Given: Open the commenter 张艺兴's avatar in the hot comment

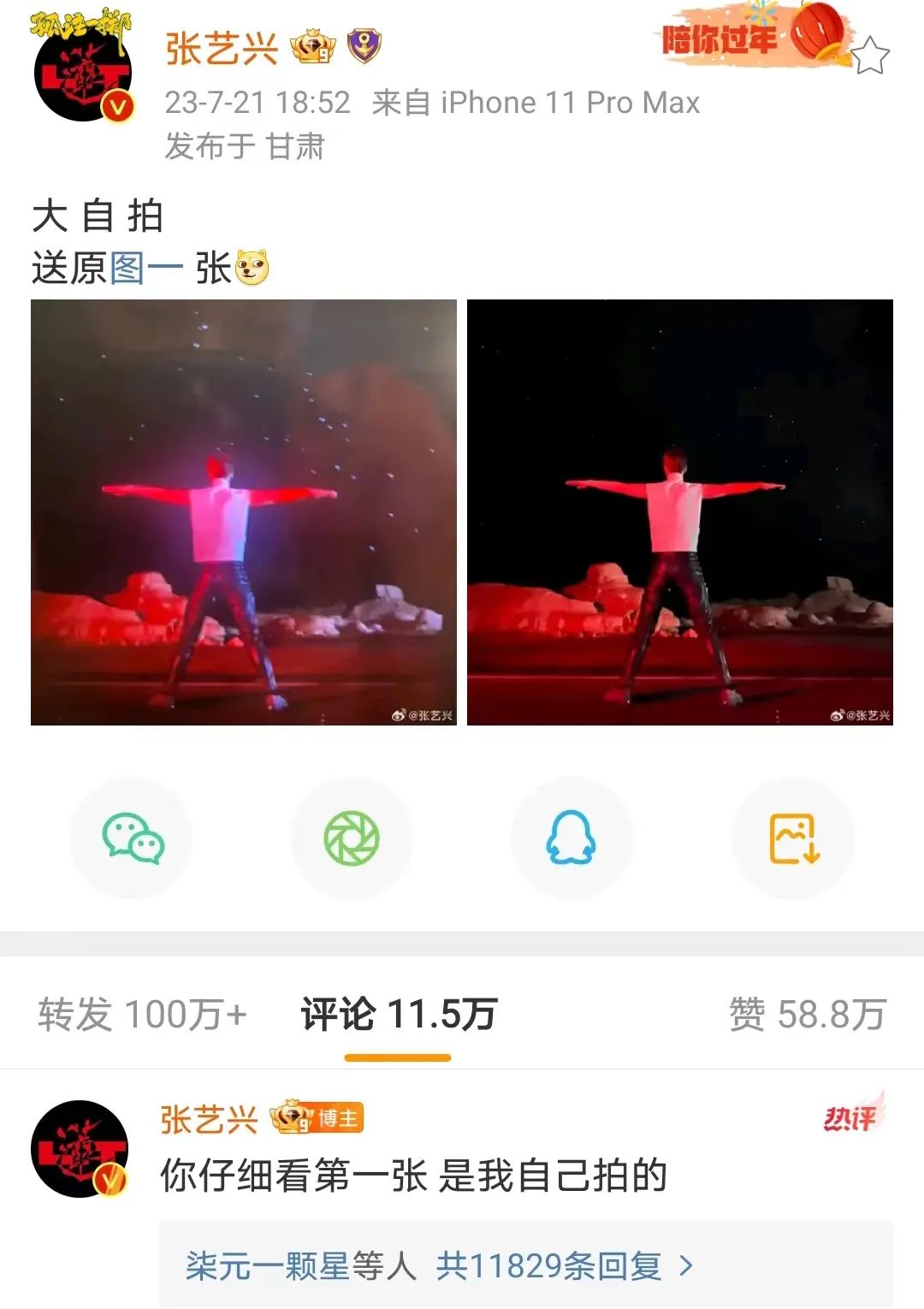Looking at the screenshot, I should 79,1149.
